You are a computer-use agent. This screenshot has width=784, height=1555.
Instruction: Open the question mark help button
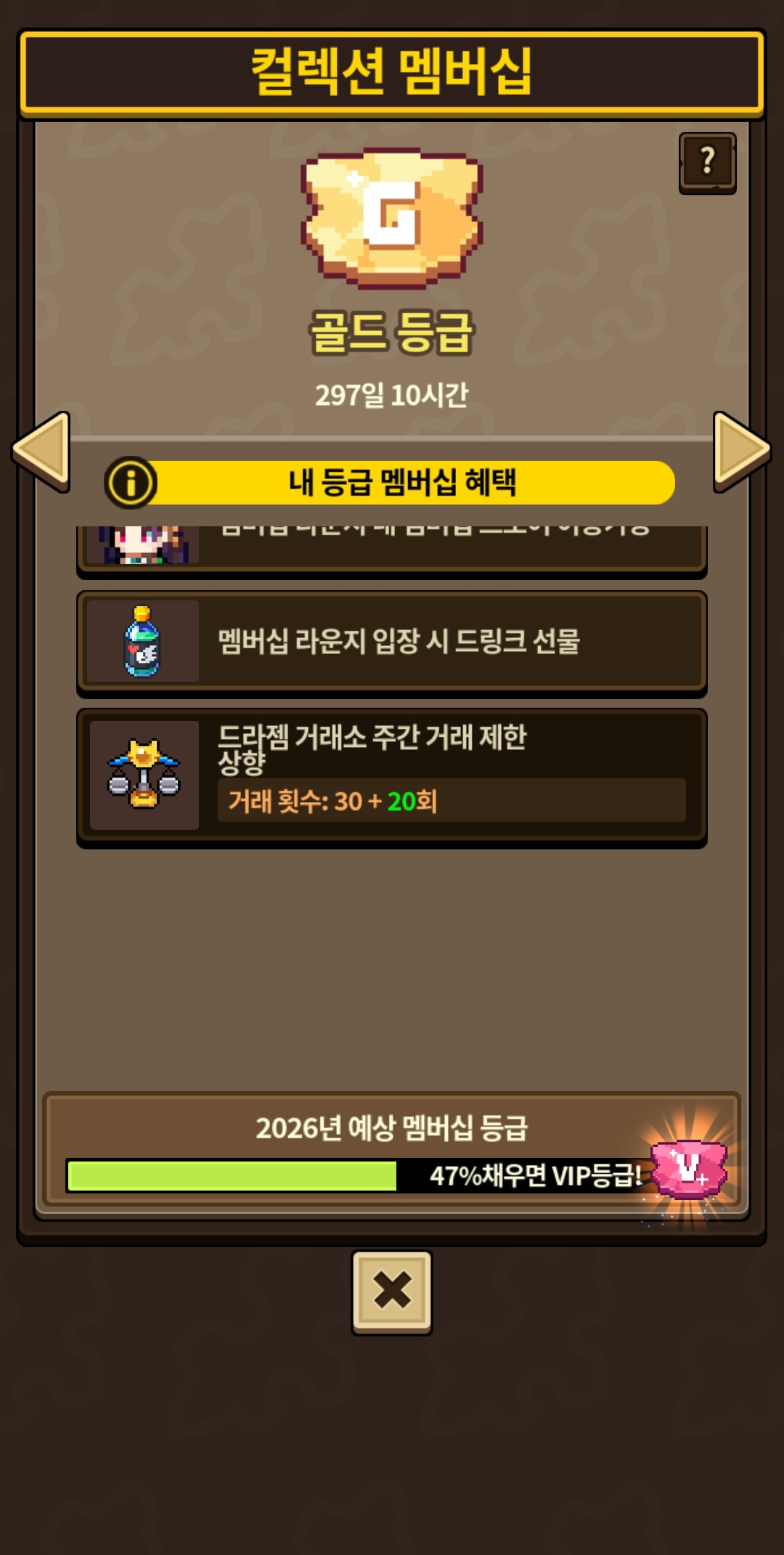[x=707, y=163]
